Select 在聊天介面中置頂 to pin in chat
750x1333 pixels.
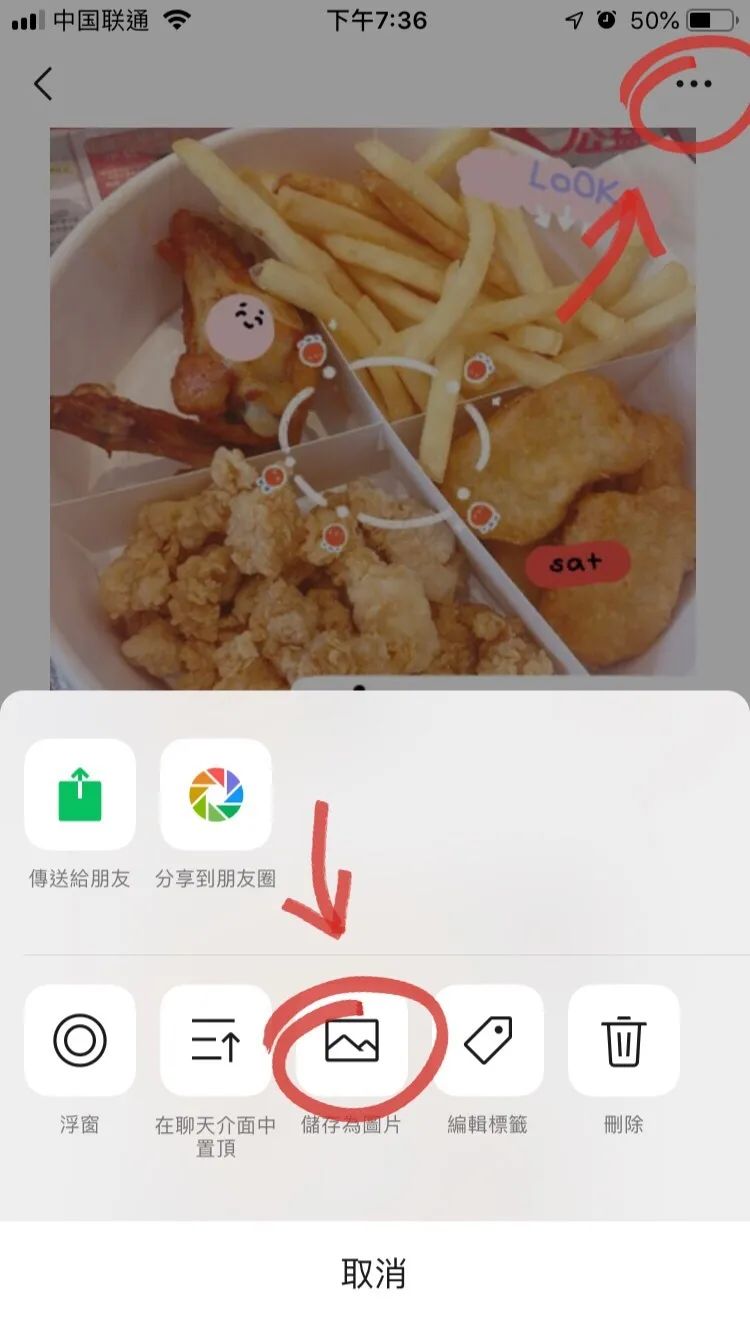tap(216, 1041)
